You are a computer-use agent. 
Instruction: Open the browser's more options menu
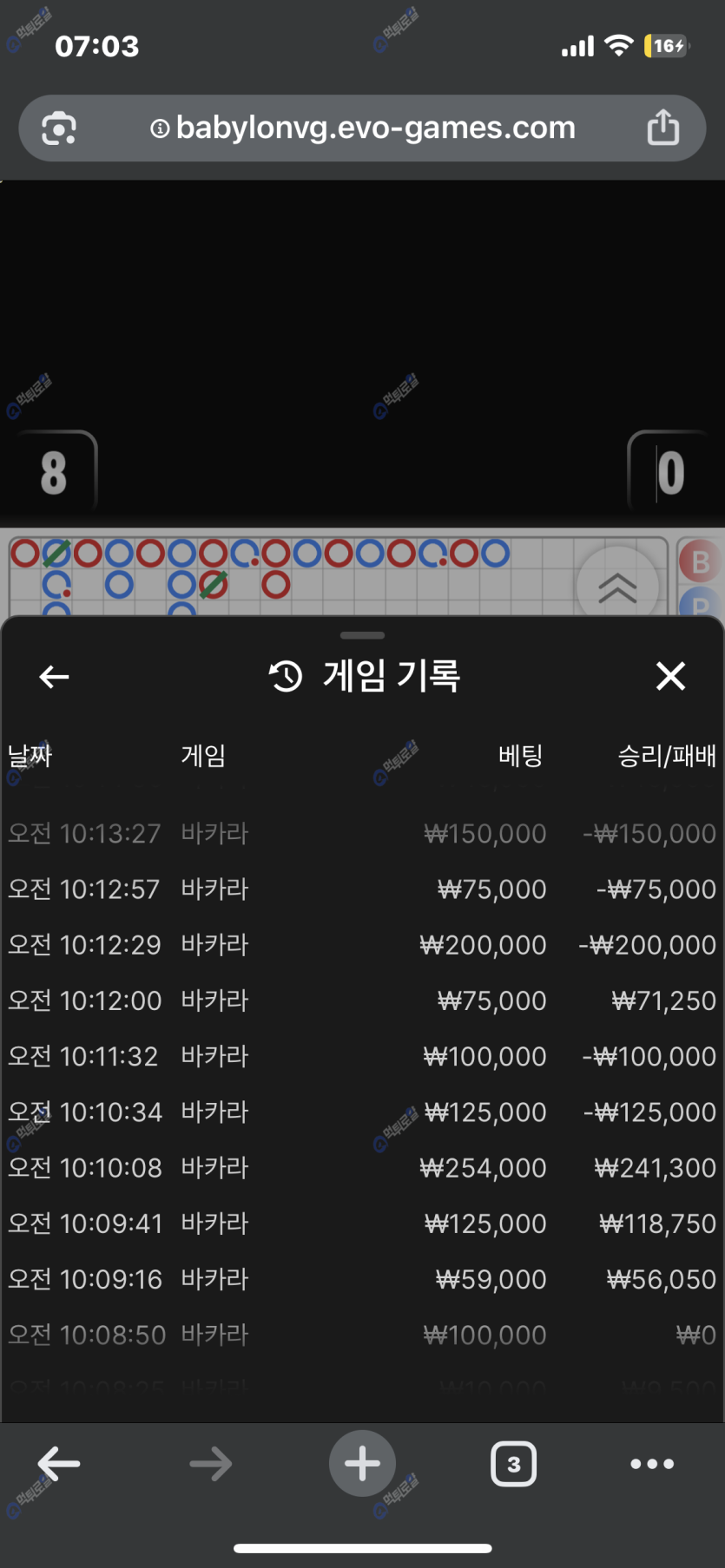pyautogui.click(x=652, y=1464)
